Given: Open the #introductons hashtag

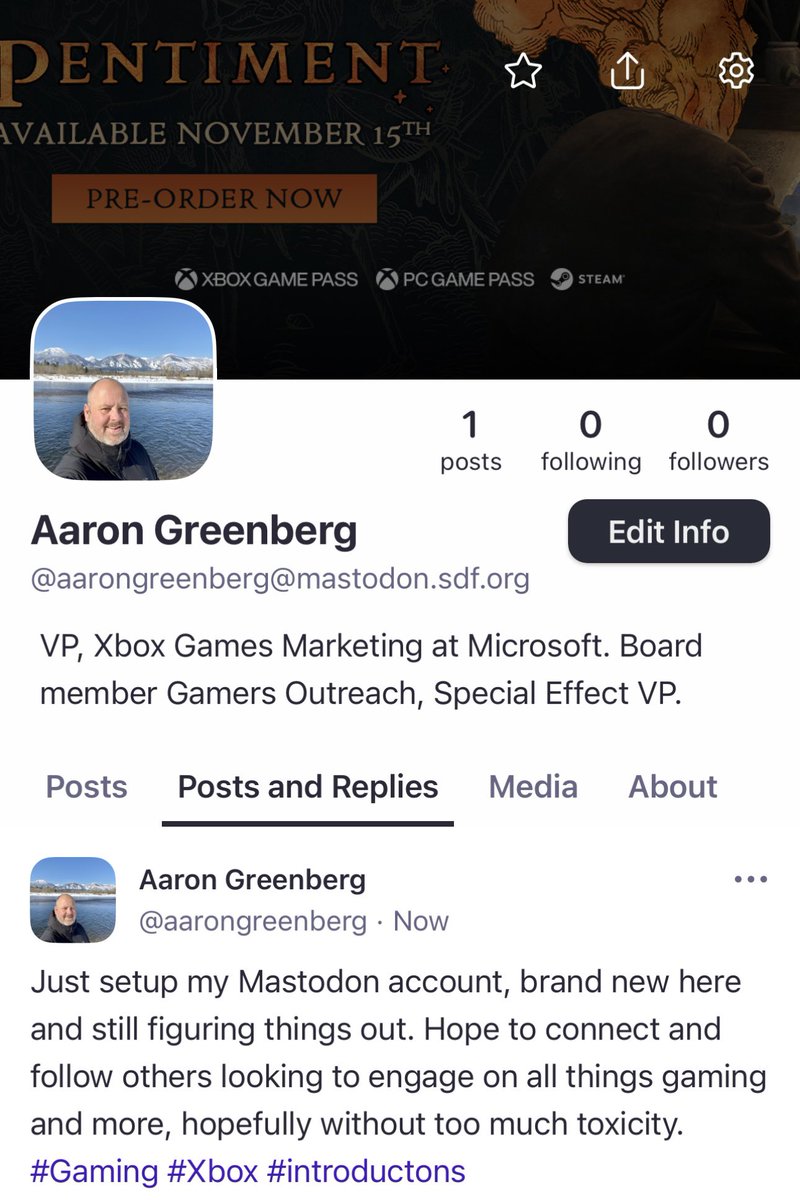Looking at the screenshot, I should pyautogui.click(x=366, y=1171).
